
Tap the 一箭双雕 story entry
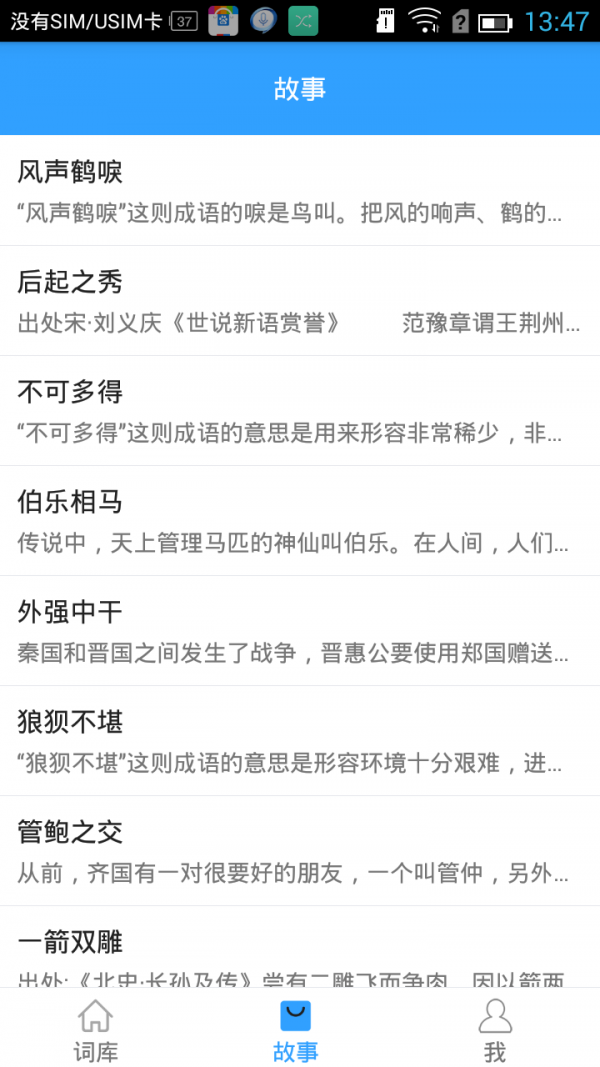[x=300, y=947]
